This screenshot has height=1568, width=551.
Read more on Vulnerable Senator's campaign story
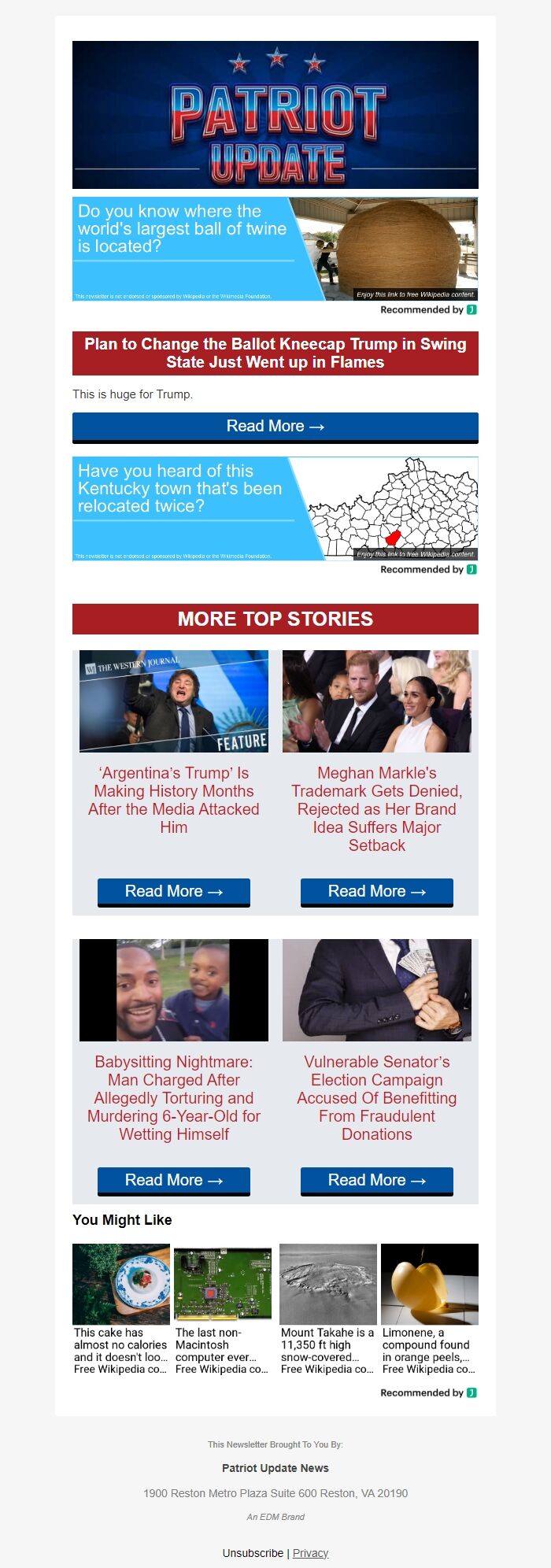coord(376,1181)
